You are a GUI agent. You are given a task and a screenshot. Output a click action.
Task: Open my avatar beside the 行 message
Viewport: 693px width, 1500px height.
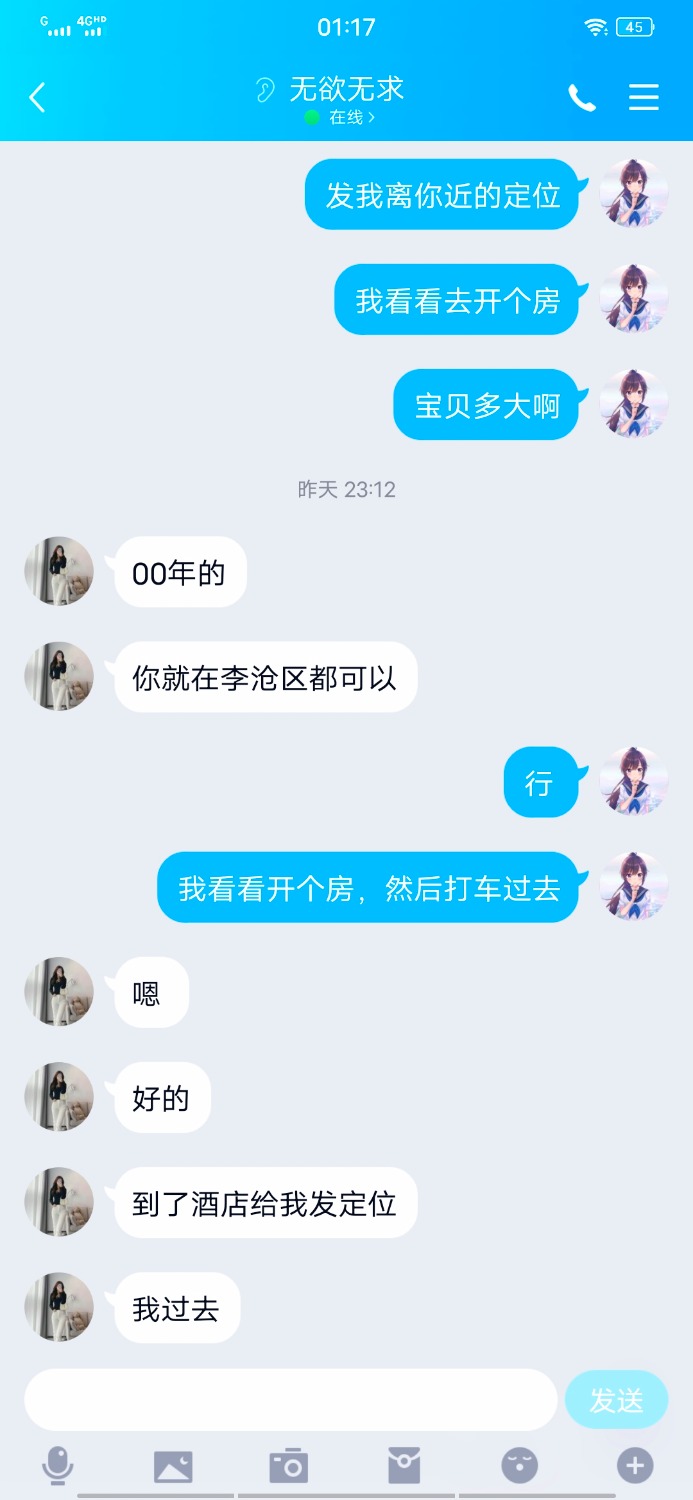[633, 781]
